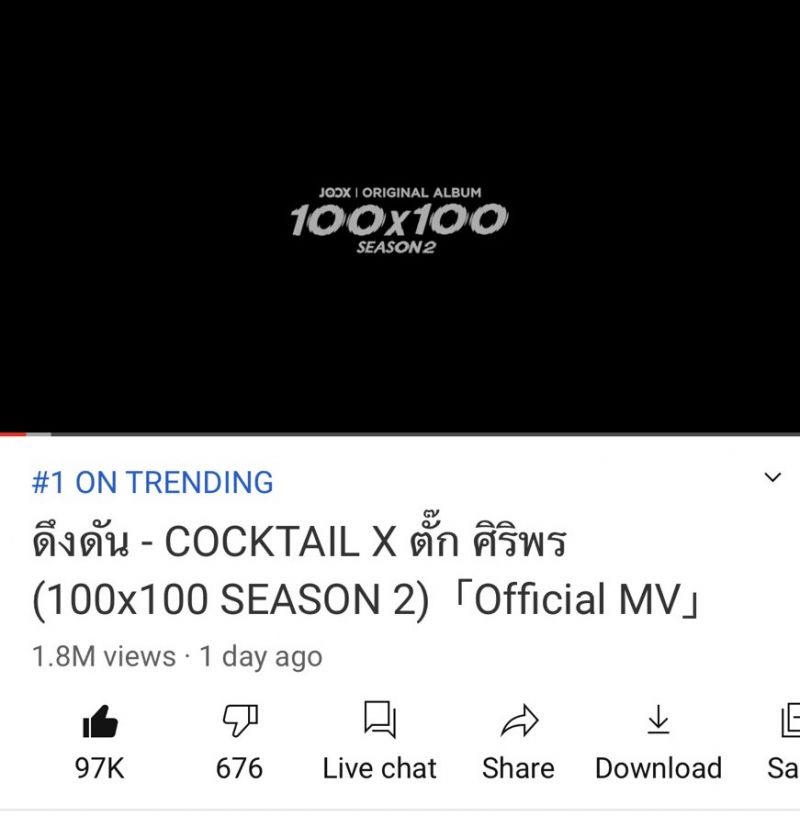Open the #1 ON TRENDING link
Image resolution: width=800 pixels, height=816 pixels.
coord(152,483)
